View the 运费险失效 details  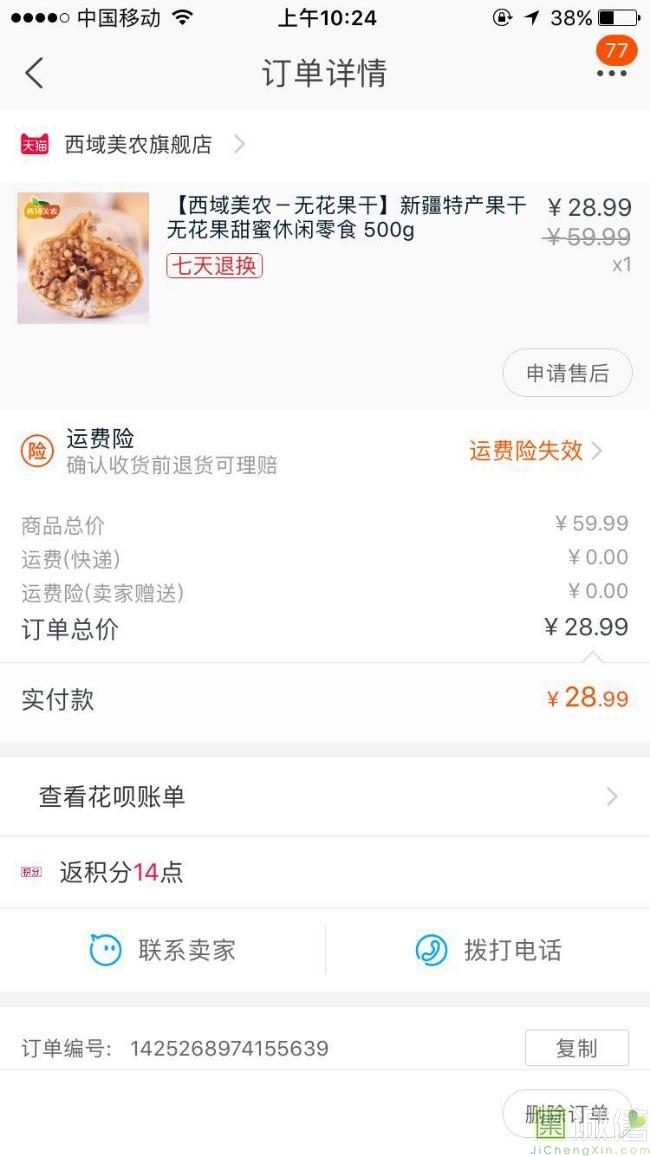pos(535,450)
